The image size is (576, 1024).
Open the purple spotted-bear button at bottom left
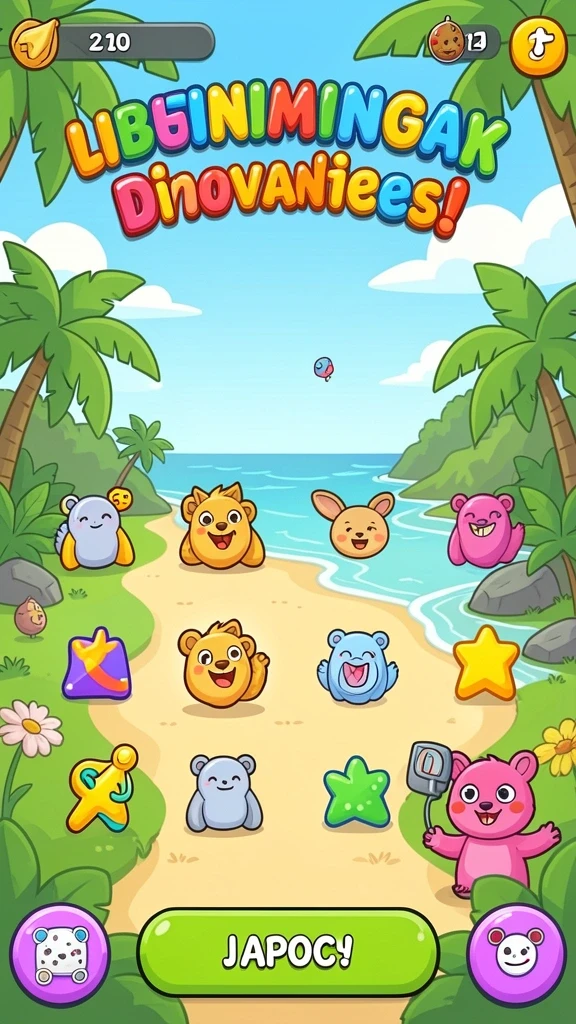[x=60, y=953]
